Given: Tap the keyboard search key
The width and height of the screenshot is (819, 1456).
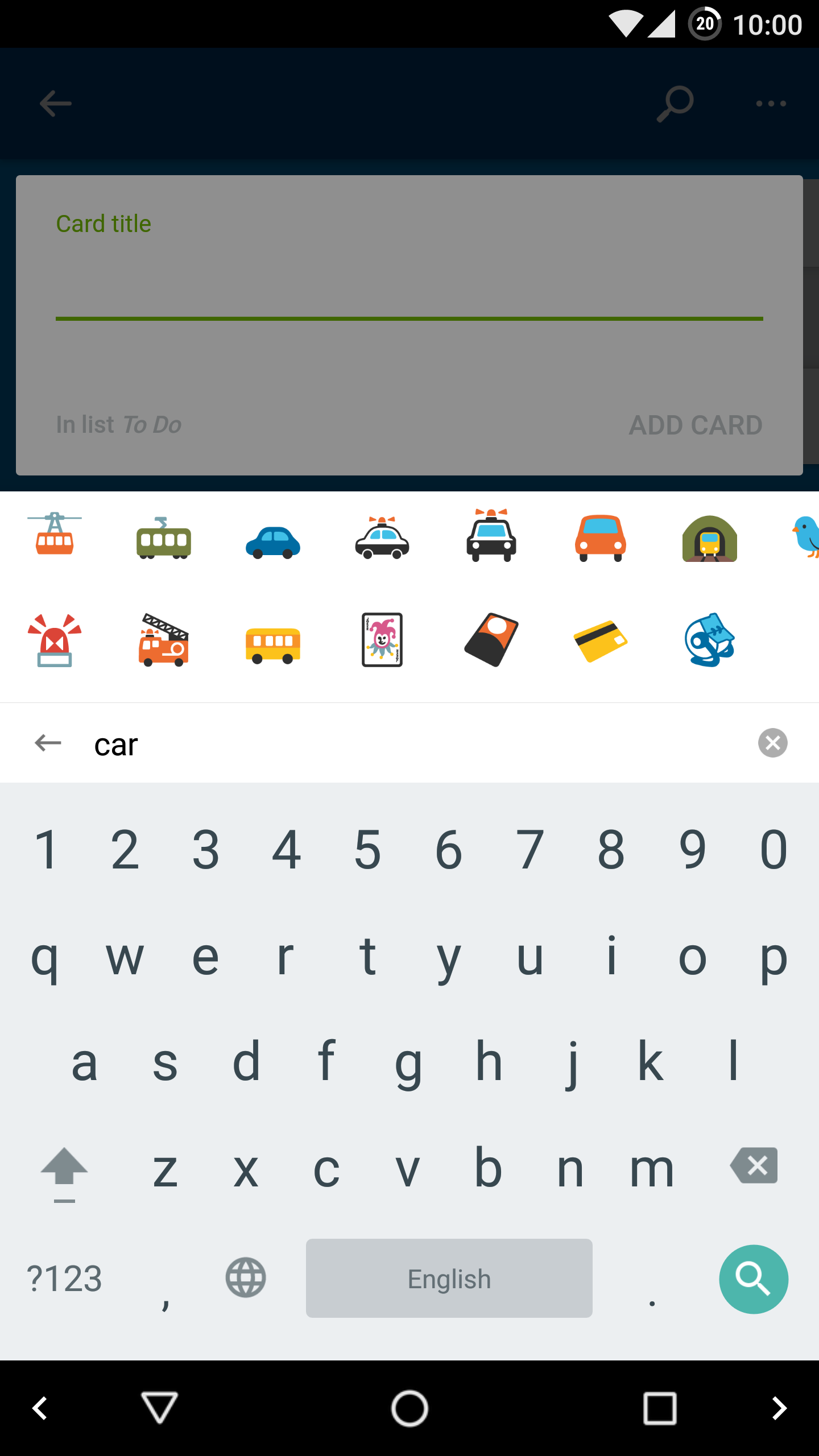Looking at the screenshot, I should coord(754,1279).
